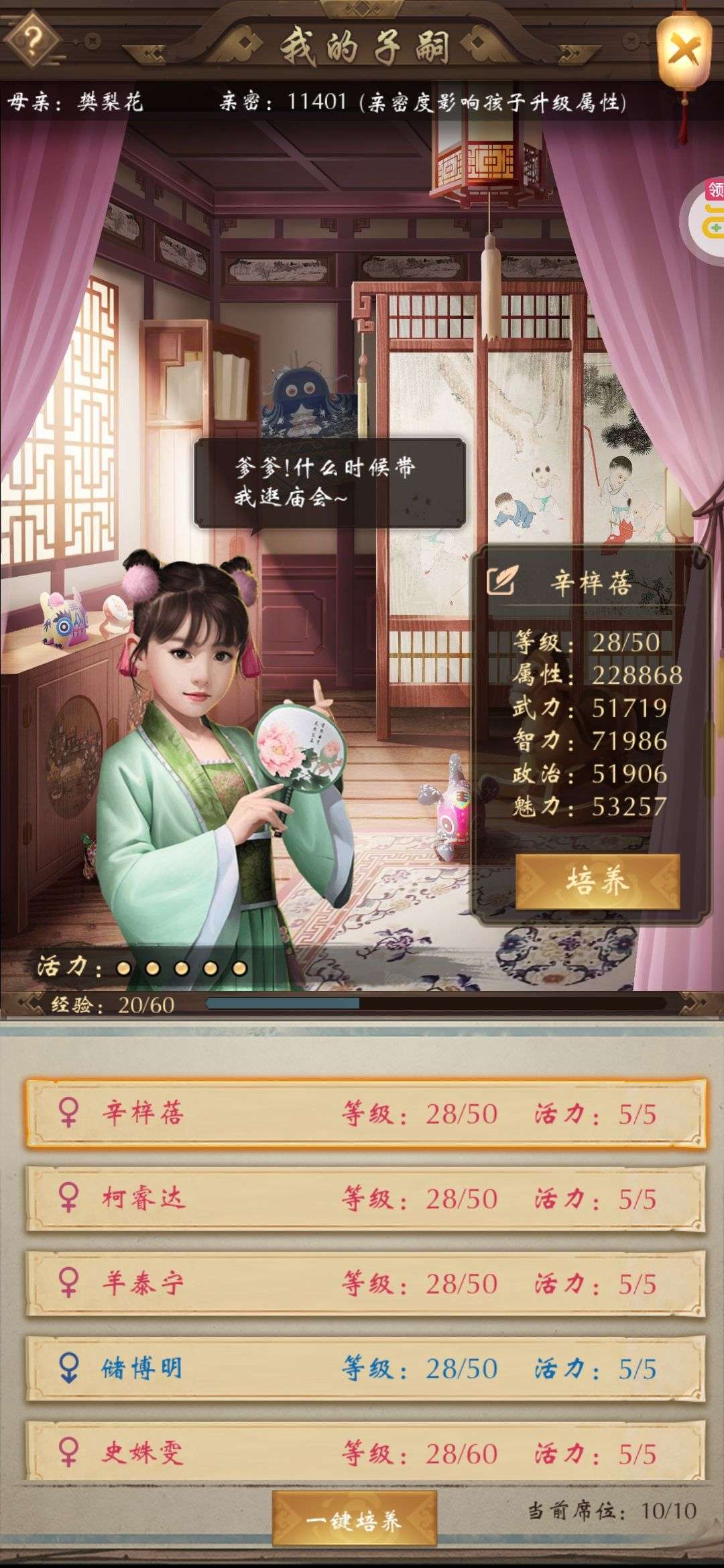Tap the 培养 button for 辛梓蓓

click(x=597, y=880)
